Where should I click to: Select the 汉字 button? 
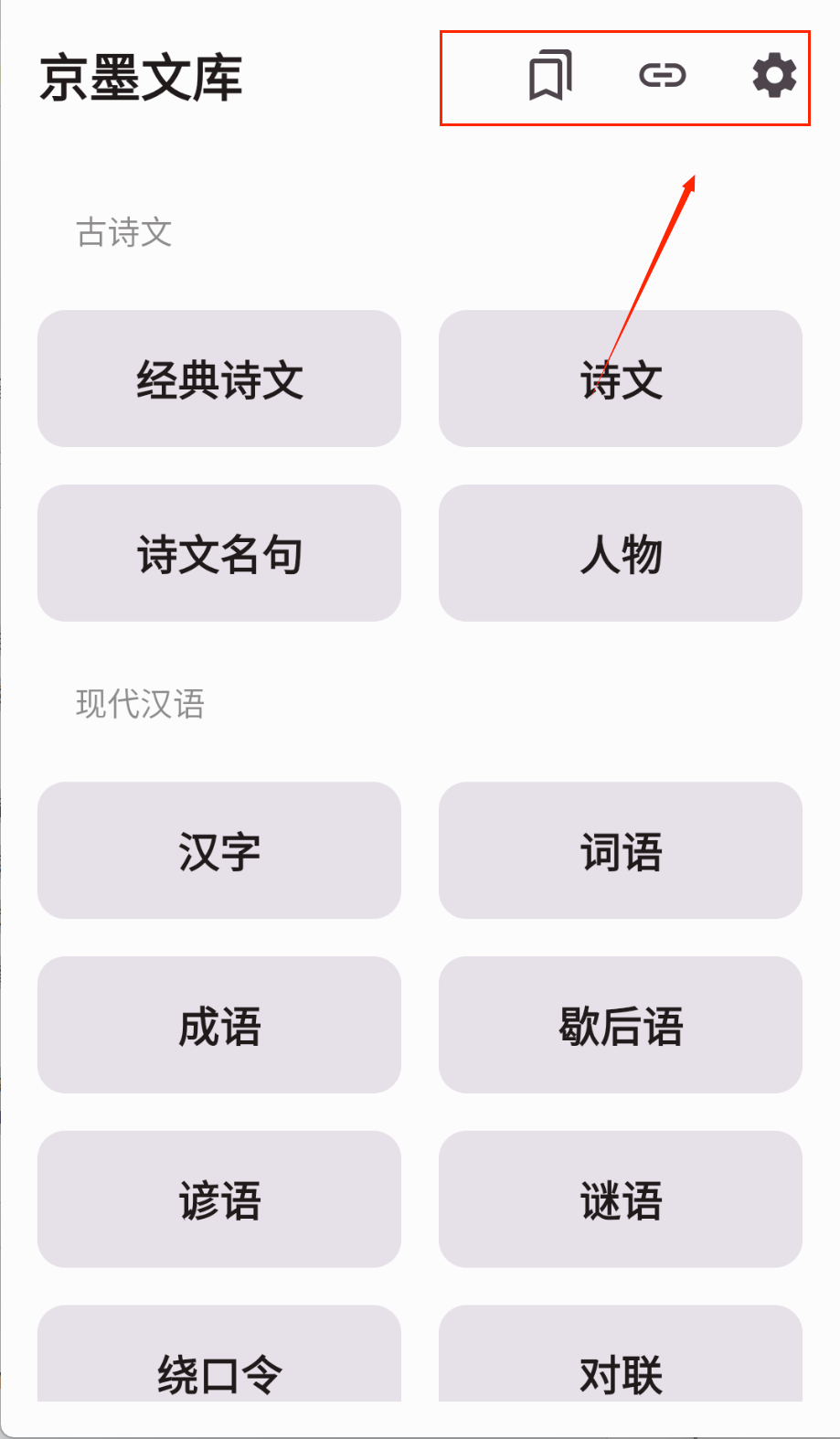point(219,850)
